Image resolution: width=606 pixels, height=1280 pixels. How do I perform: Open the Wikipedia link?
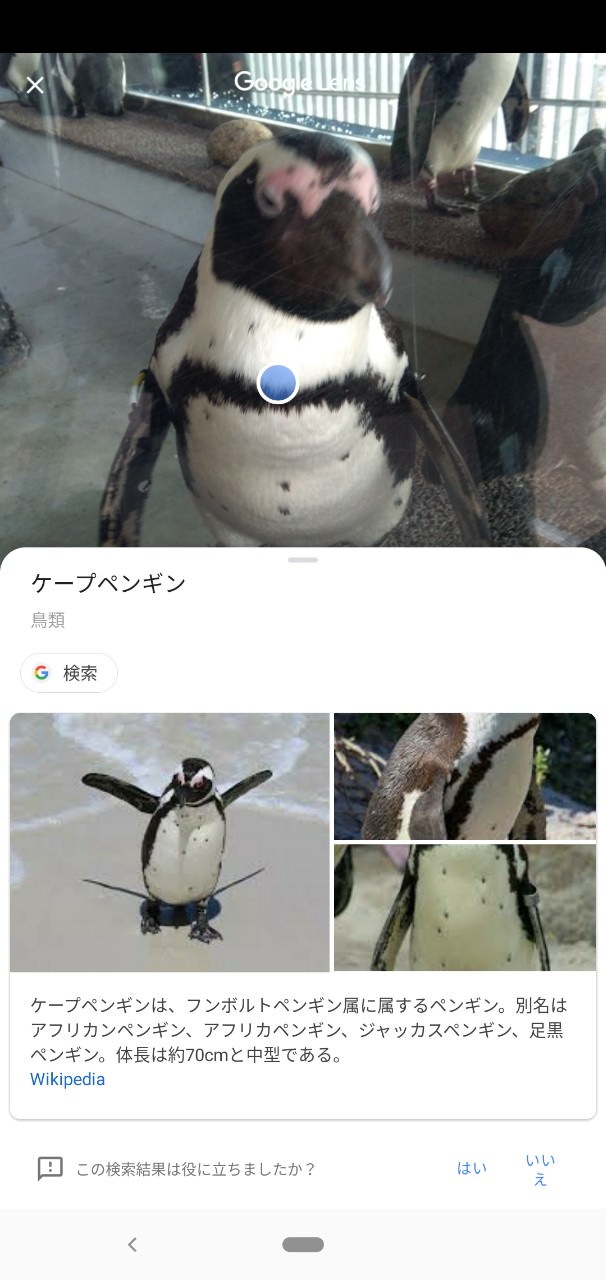coord(67,1079)
